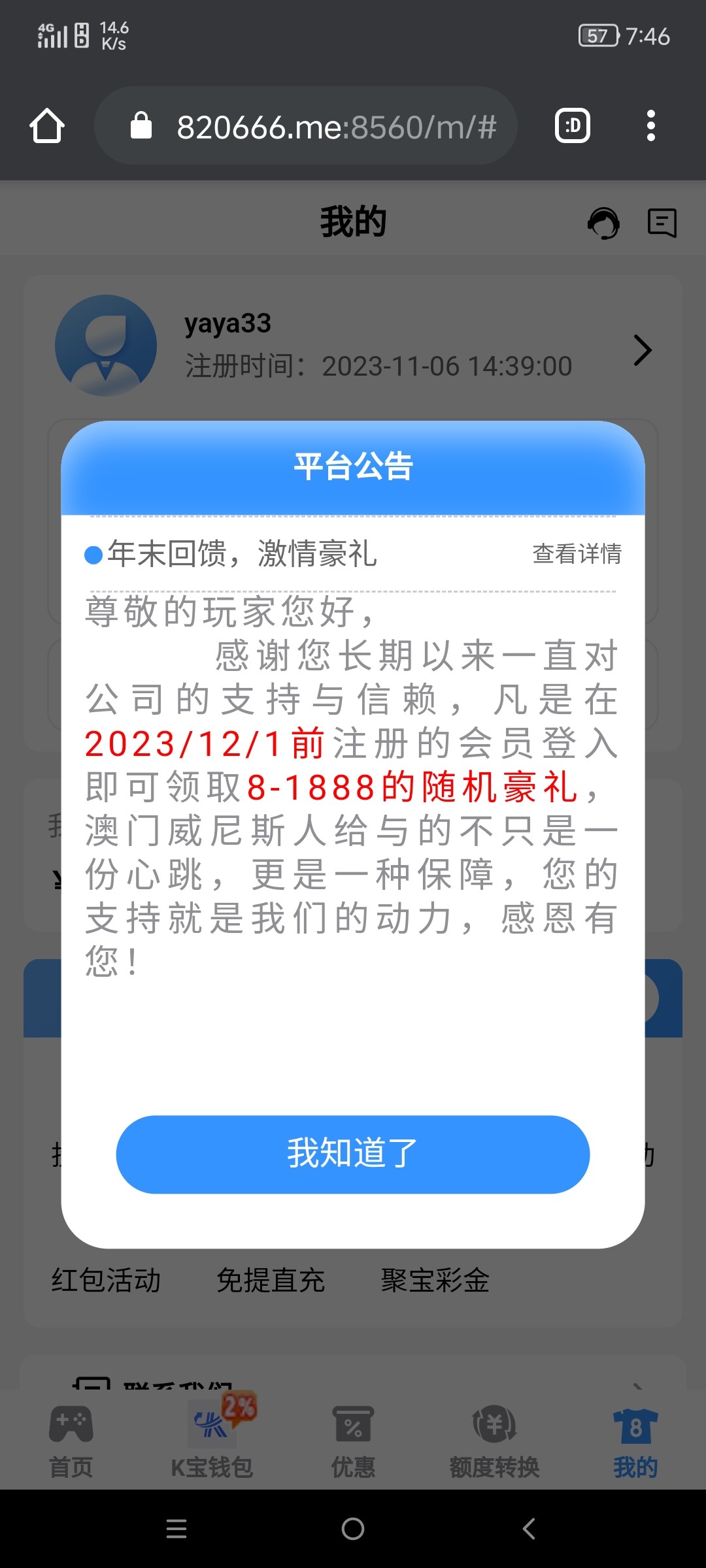Image resolution: width=706 pixels, height=1568 pixels.
Task: Open 聚宝彩金
Action: pyautogui.click(x=435, y=1281)
